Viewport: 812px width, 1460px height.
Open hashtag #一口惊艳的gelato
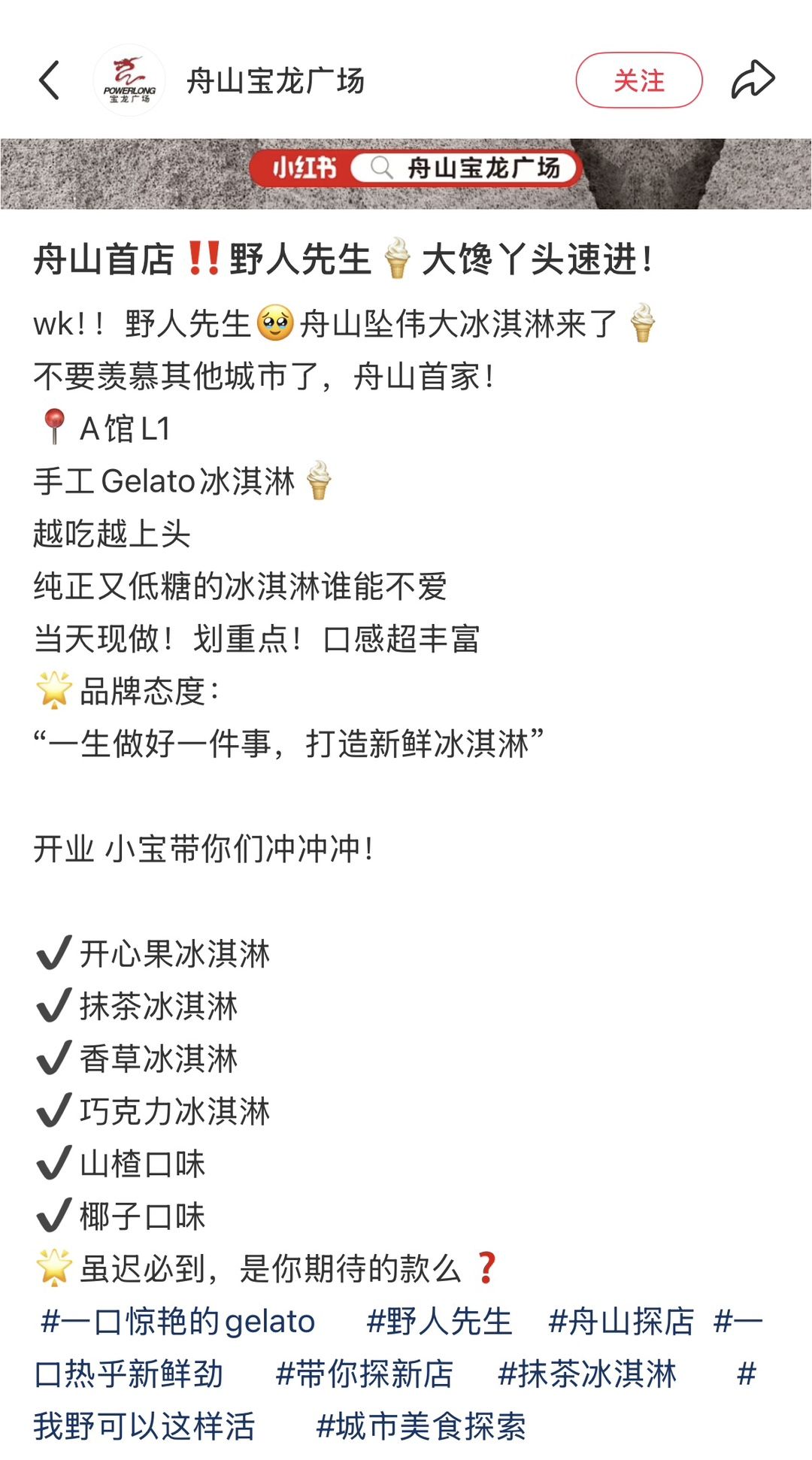[177, 1321]
